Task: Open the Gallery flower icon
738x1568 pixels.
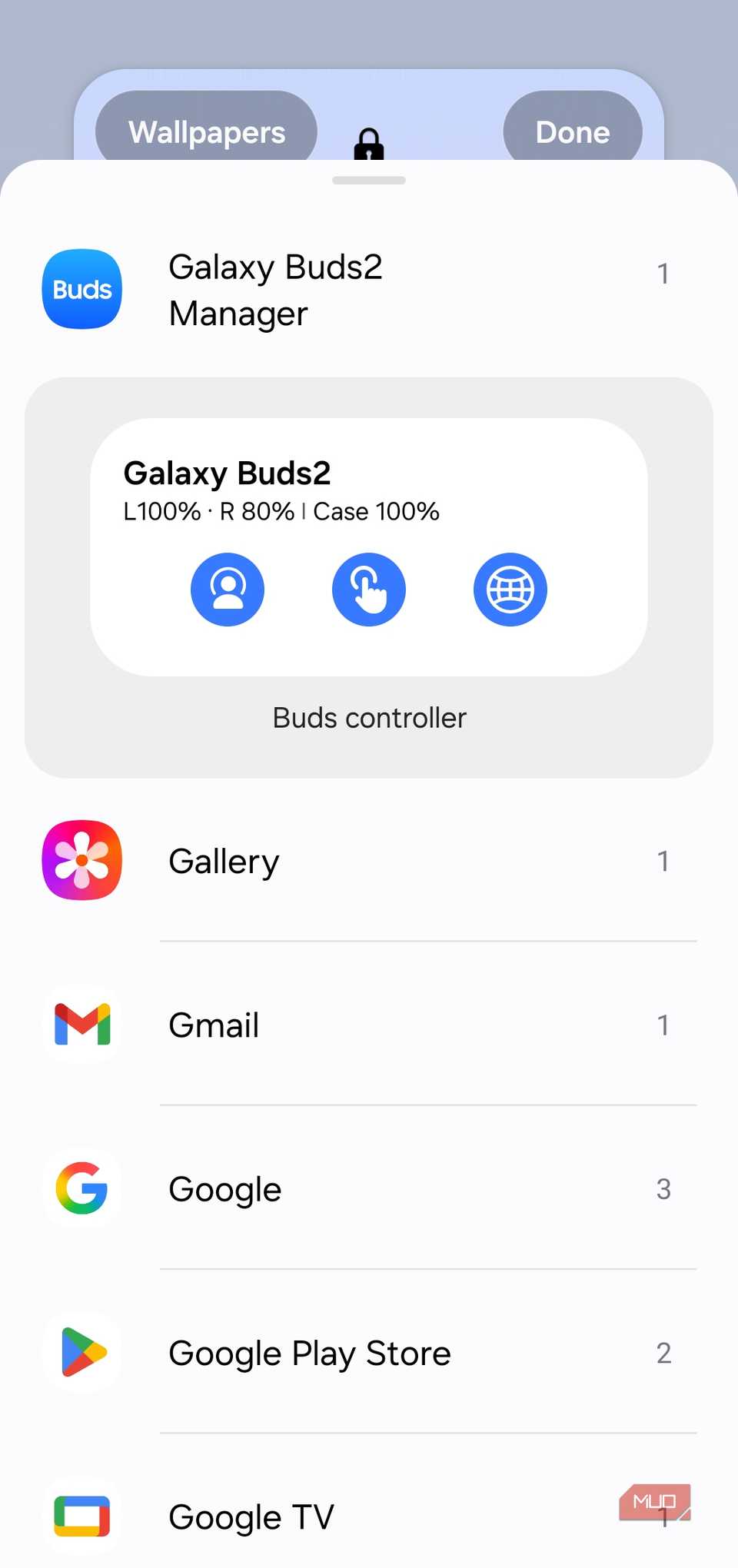Action: (81, 861)
